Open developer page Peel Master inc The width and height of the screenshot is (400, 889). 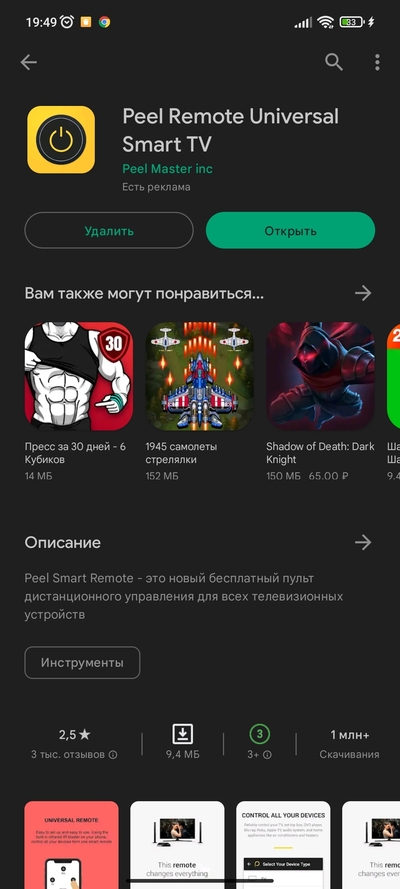[x=167, y=169]
